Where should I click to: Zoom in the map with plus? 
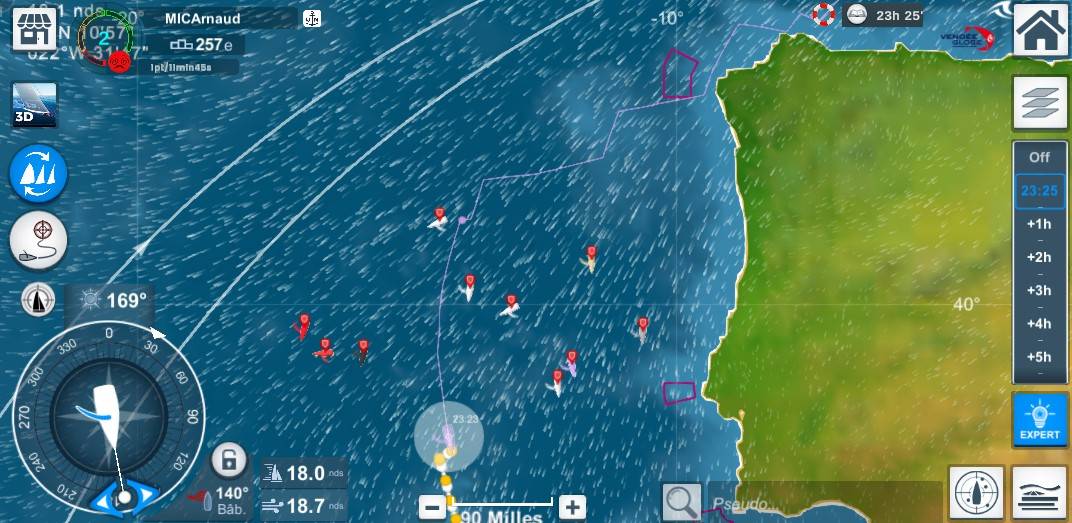click(571, 507)
